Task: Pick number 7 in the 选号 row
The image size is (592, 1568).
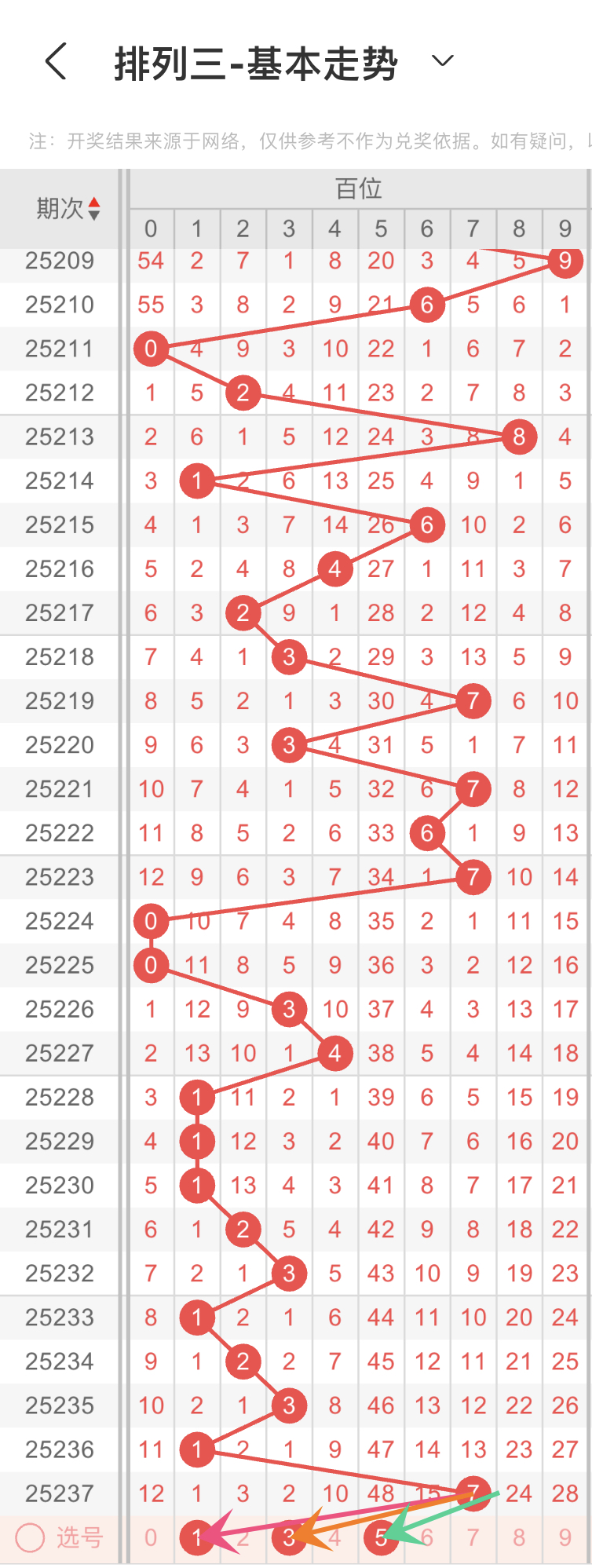Action: [473, 1537]
